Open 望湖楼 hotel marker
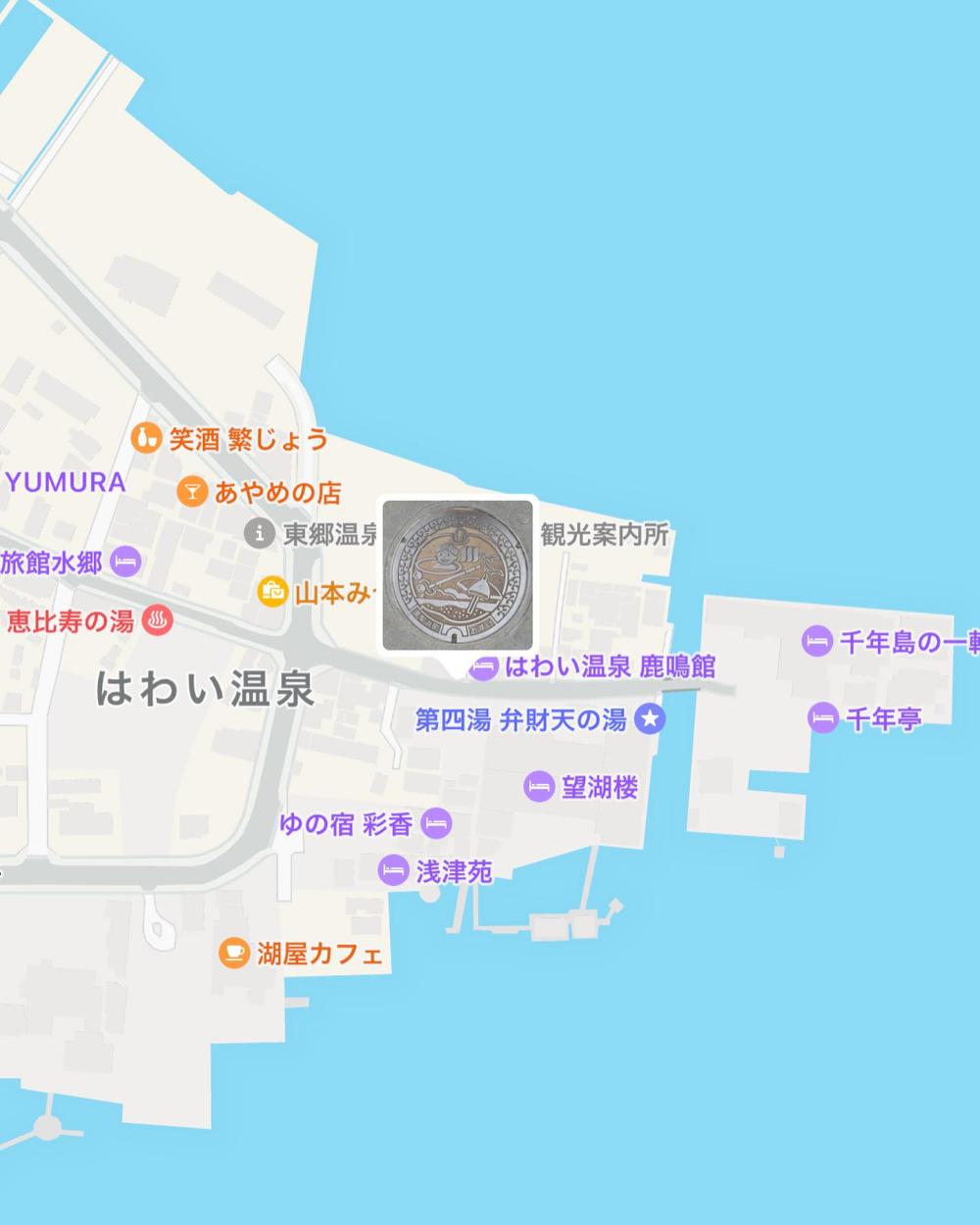Image resolution: width=980 pixels, height=1225 pixels. click(538, 786)
